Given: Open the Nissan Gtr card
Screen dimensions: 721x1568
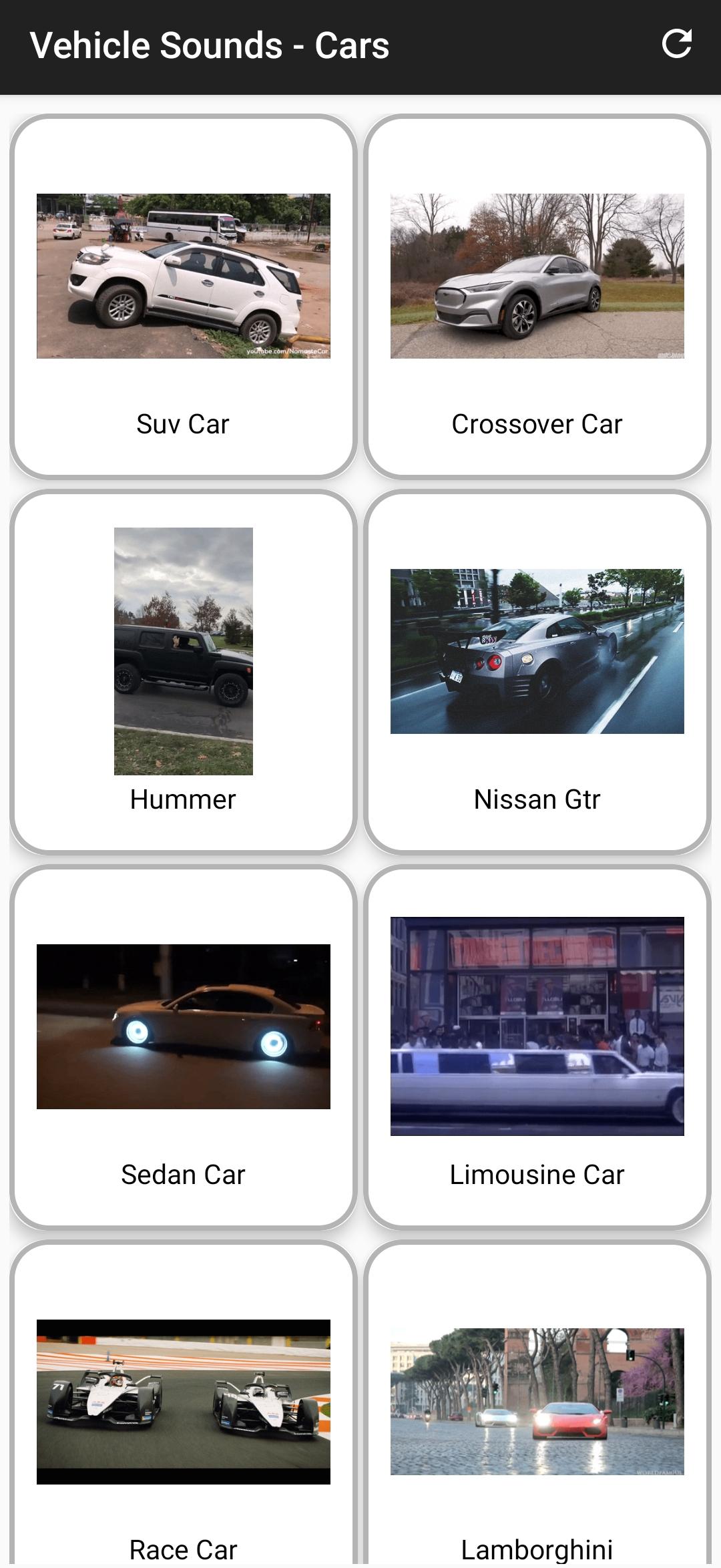Looking at the screenshot, I should click(537, 671).
